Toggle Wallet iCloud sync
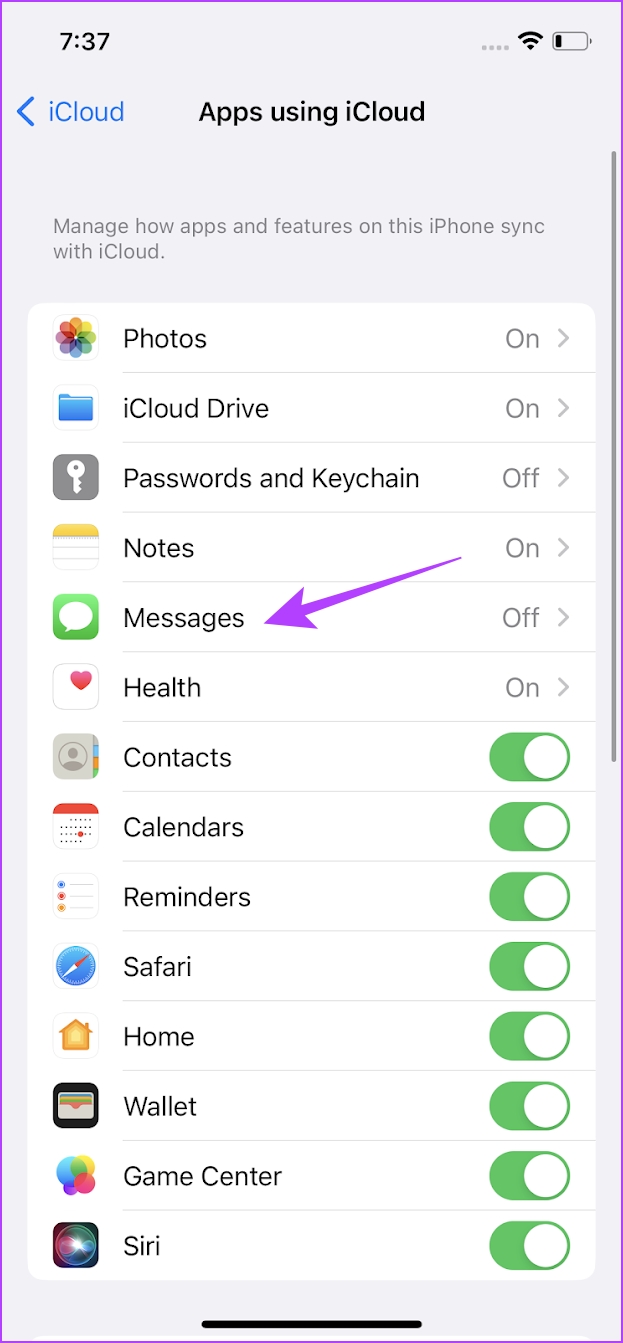Viewport: 623px width, 1343px height. [529, 1106]
